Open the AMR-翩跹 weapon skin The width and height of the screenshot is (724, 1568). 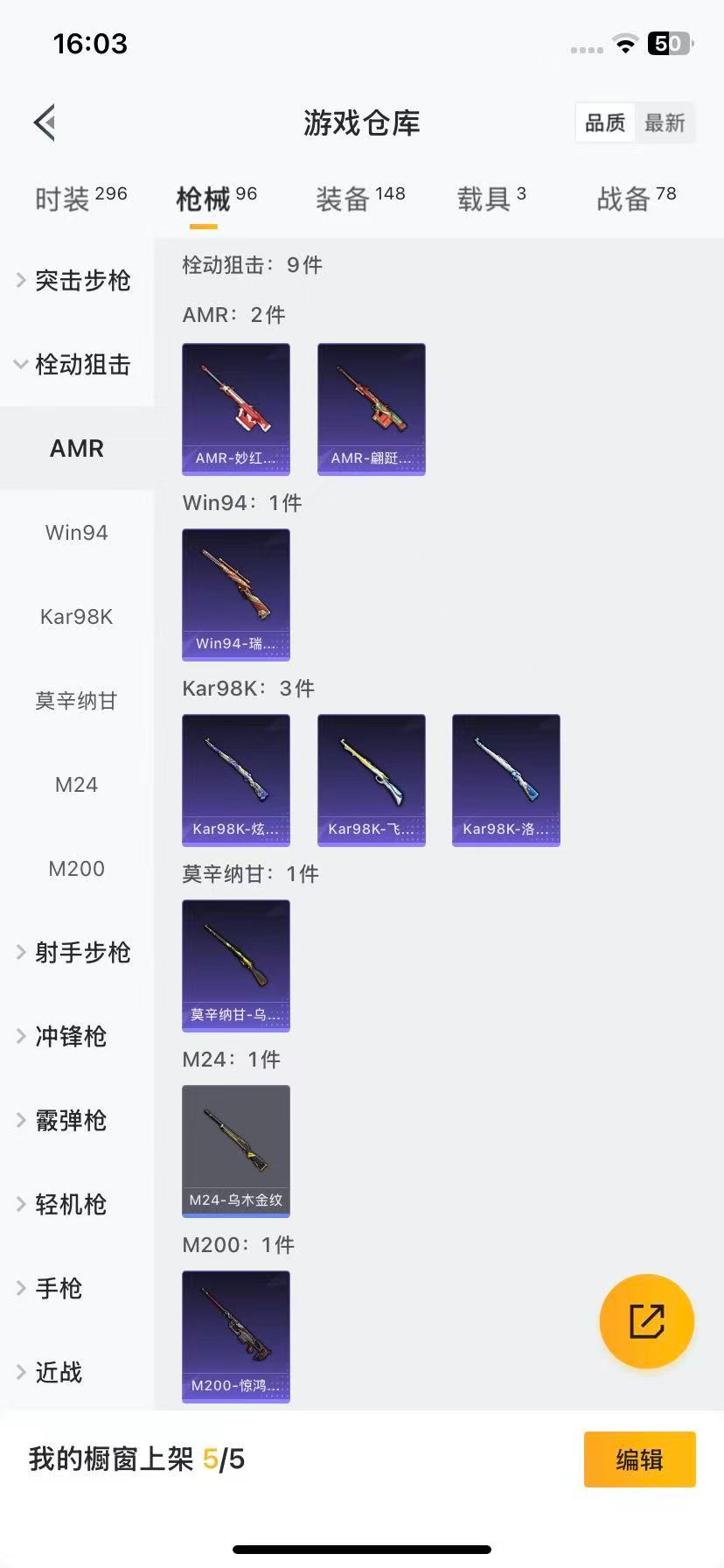click(371, 409)
